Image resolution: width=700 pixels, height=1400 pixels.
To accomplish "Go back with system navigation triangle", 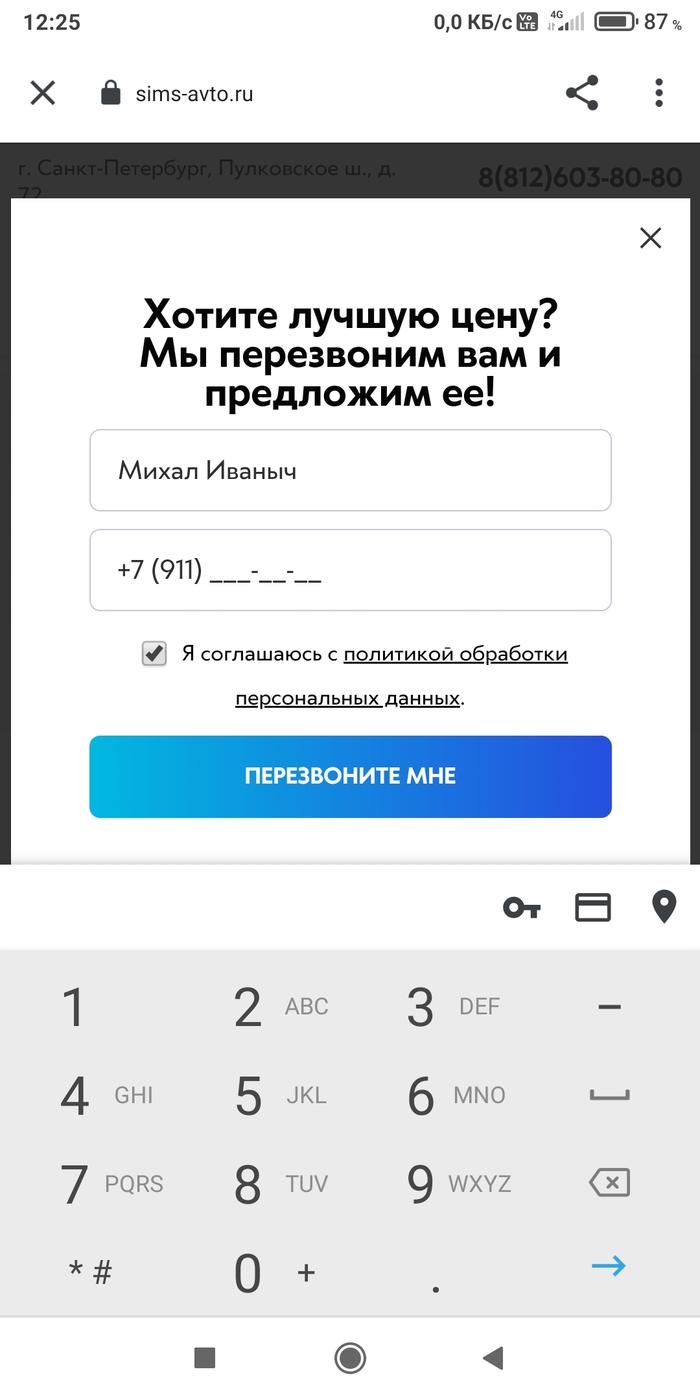I will (492, 1357).
